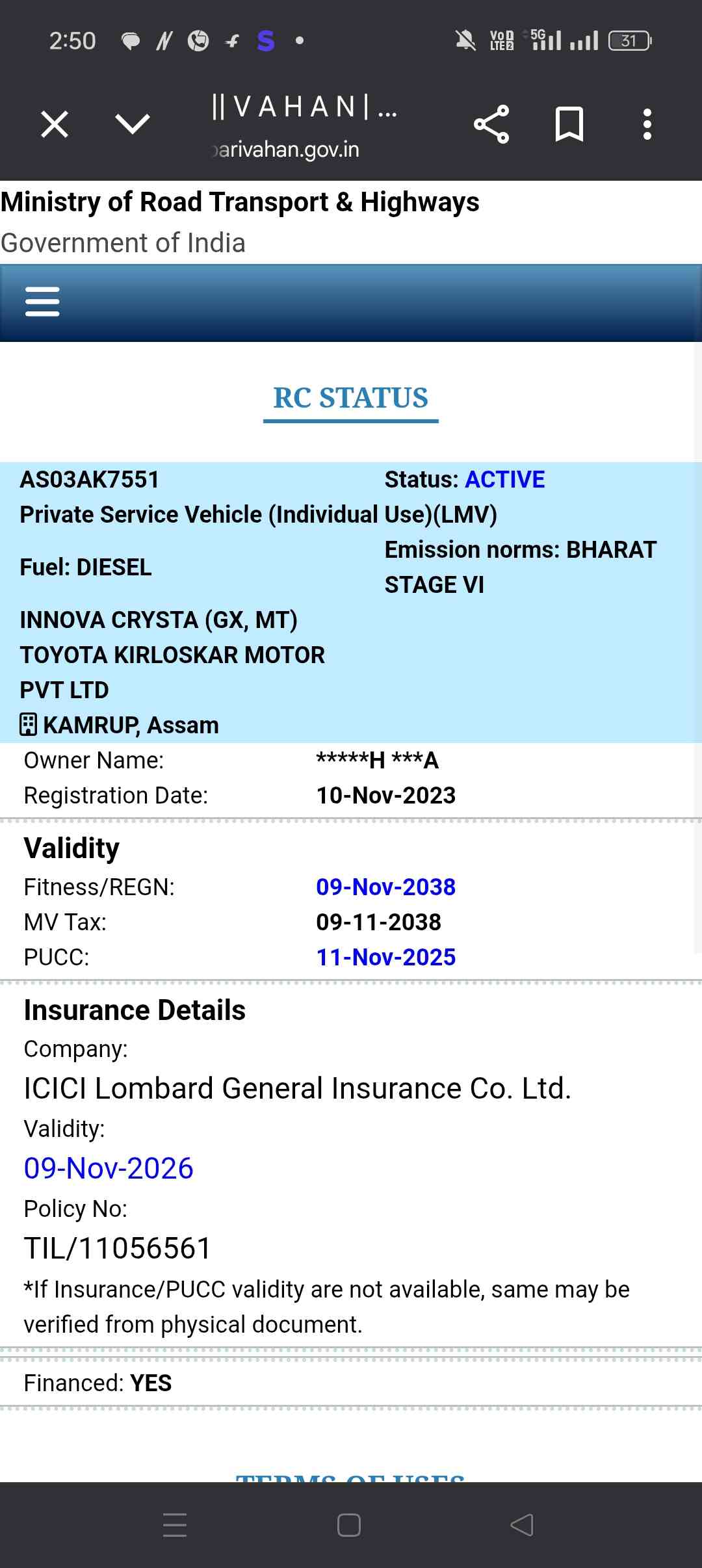Image resolution: width=702 pixels, height=1568 pixels.
Task: Open the hamburger navigation menu
Action: [42, 302]
